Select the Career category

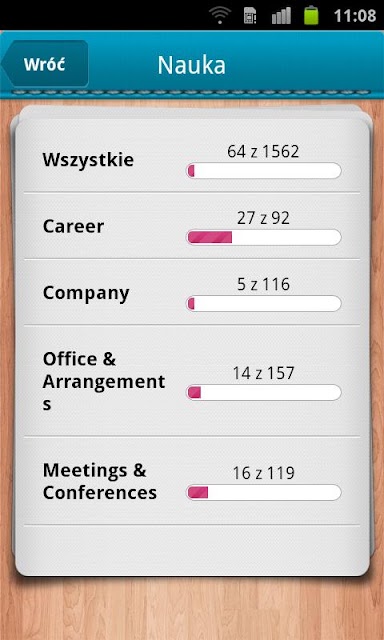(x=192, y=226)
